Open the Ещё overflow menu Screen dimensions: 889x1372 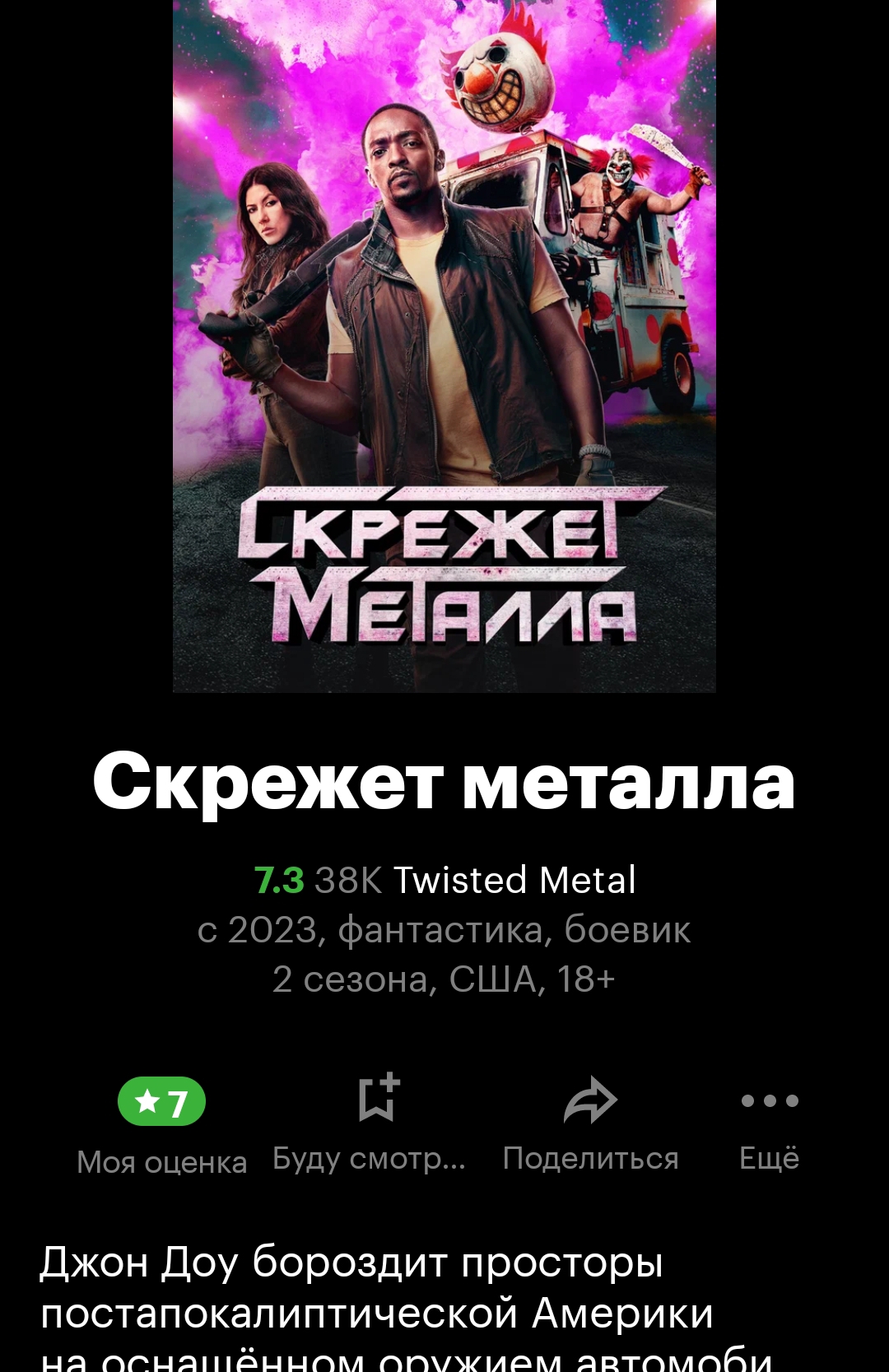point(769,1102)
